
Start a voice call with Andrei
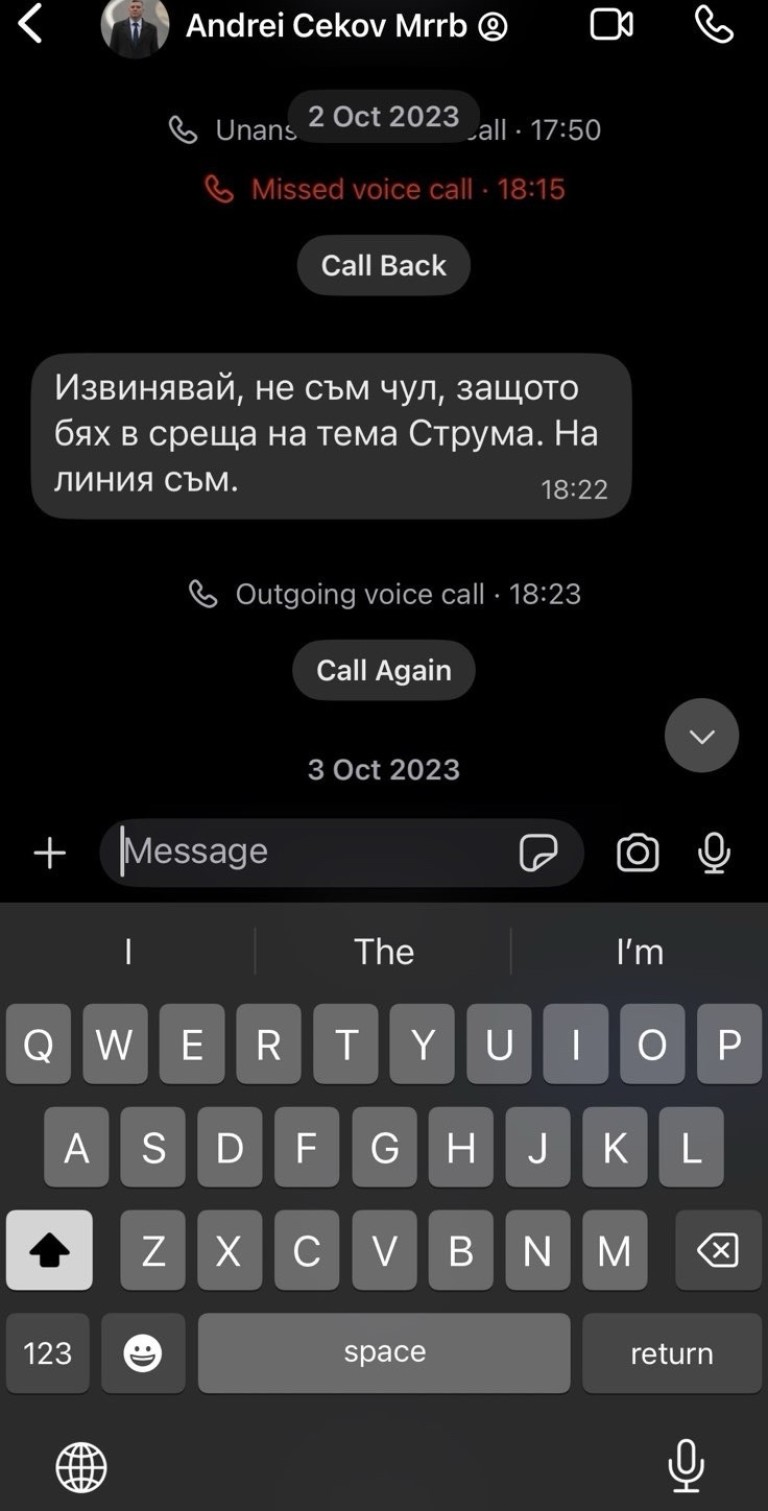(713, 25)
